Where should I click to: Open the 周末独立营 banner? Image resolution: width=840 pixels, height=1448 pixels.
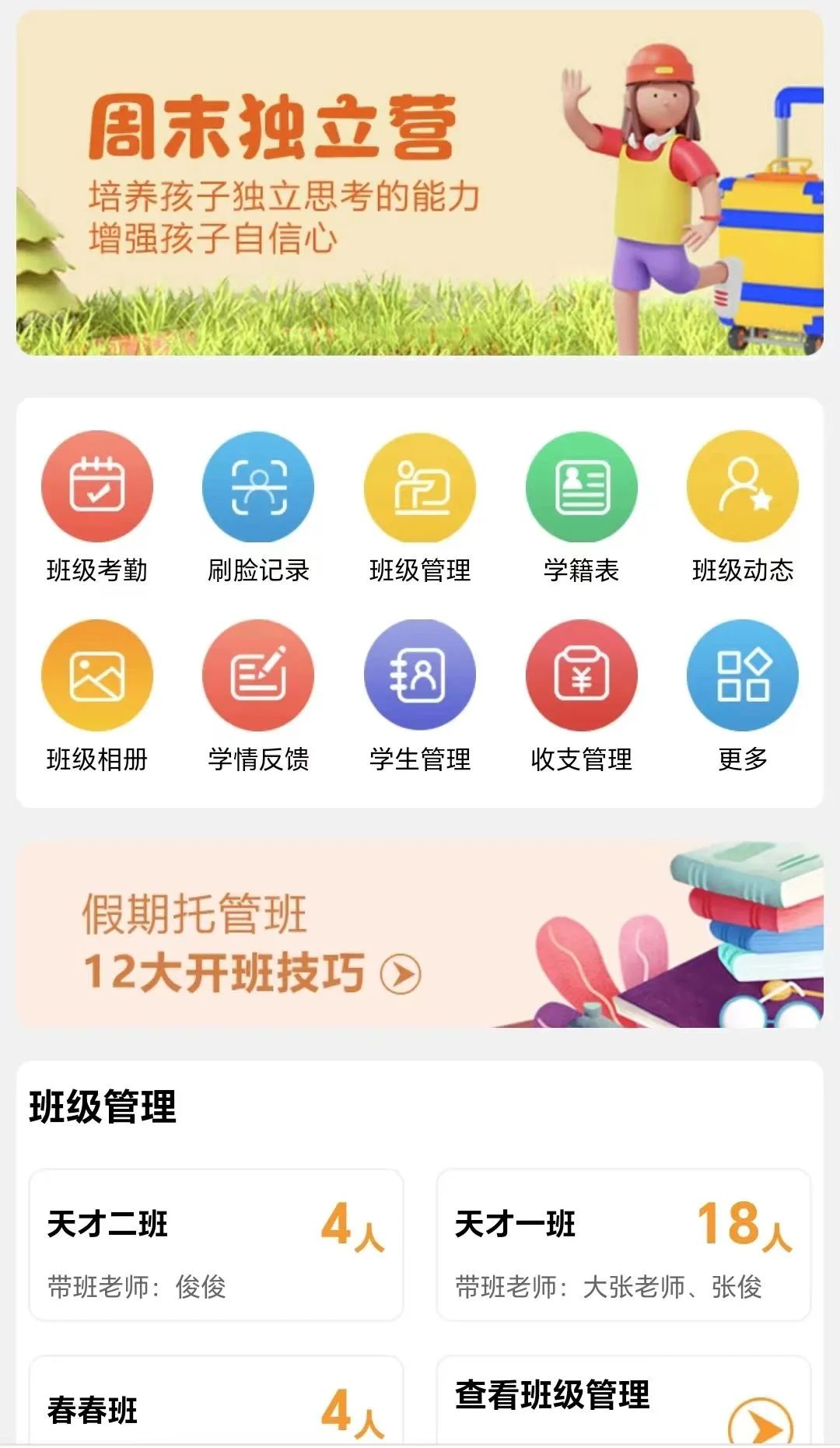[420, 183]
